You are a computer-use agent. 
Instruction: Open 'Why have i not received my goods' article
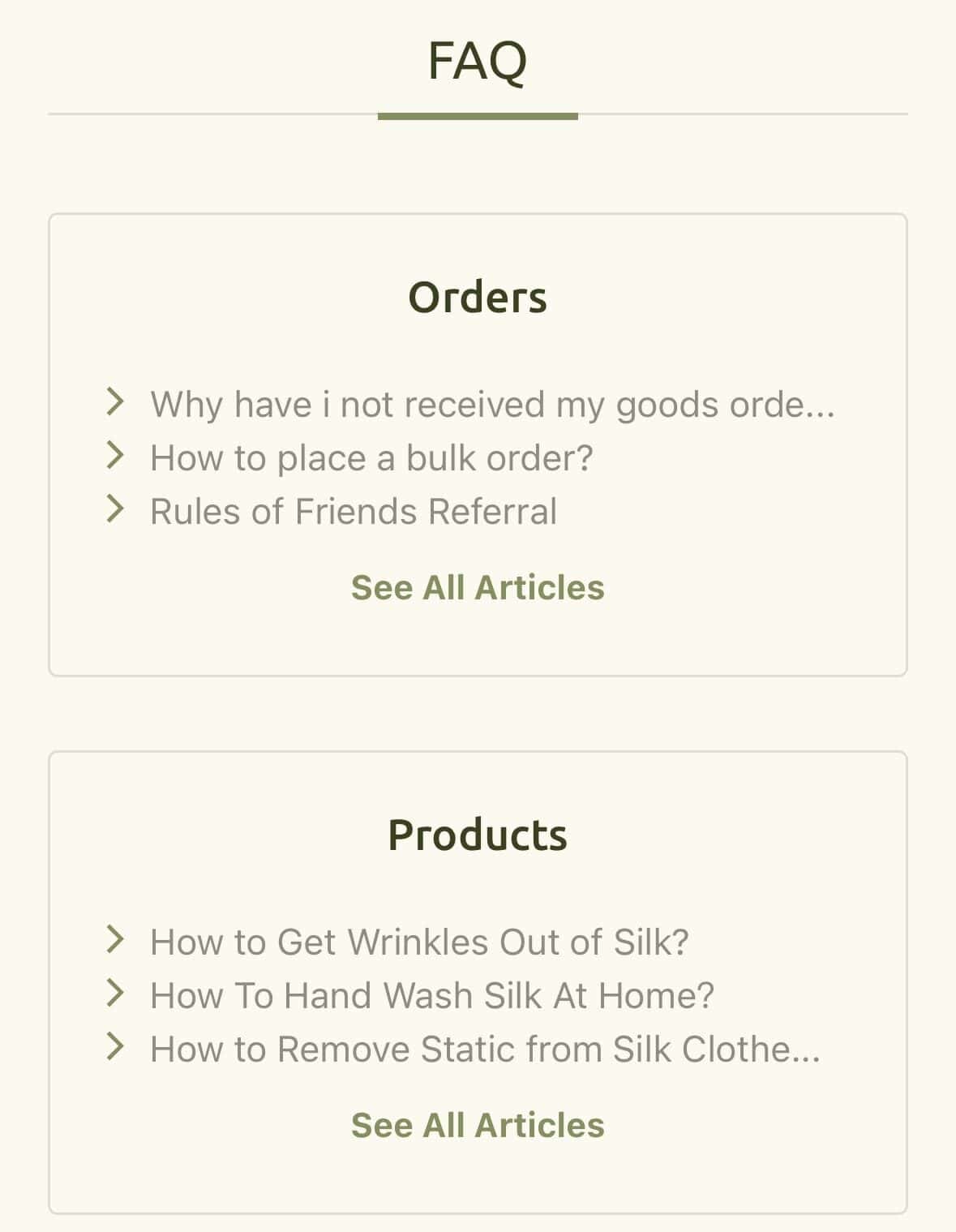pyautogui.click(x=491, y=404)
